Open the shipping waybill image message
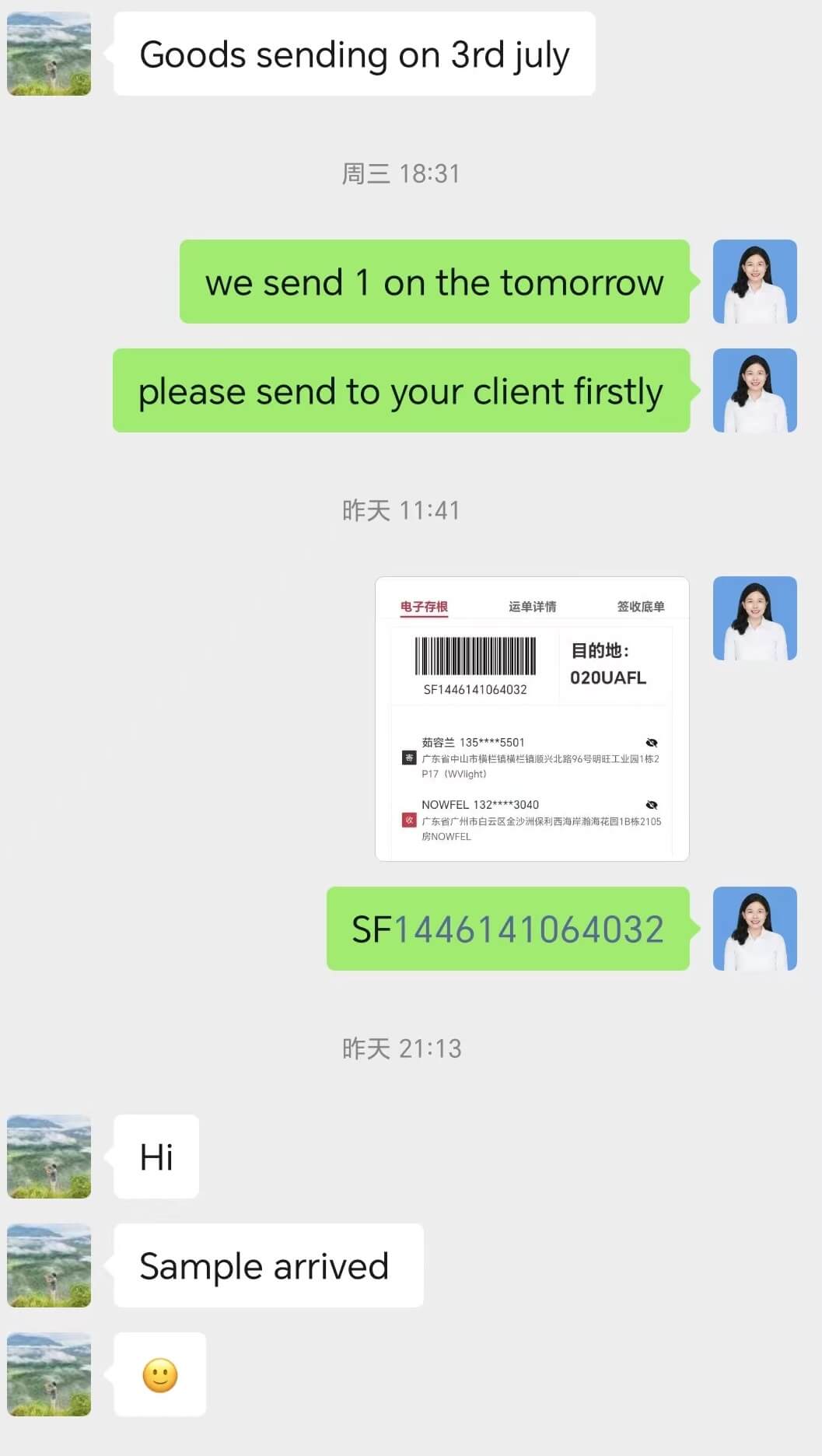 tap(532, 718)
